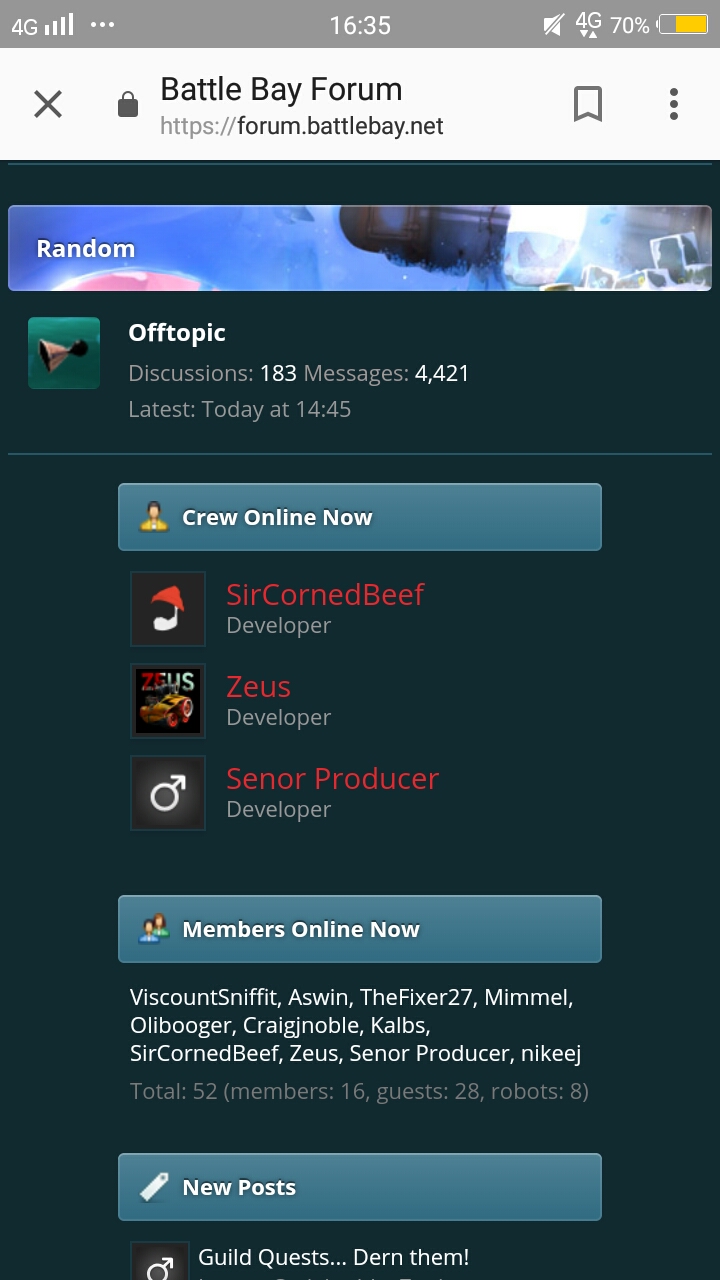
Task: Tap the Offtopic forum icon
Action: click(64, 352)
